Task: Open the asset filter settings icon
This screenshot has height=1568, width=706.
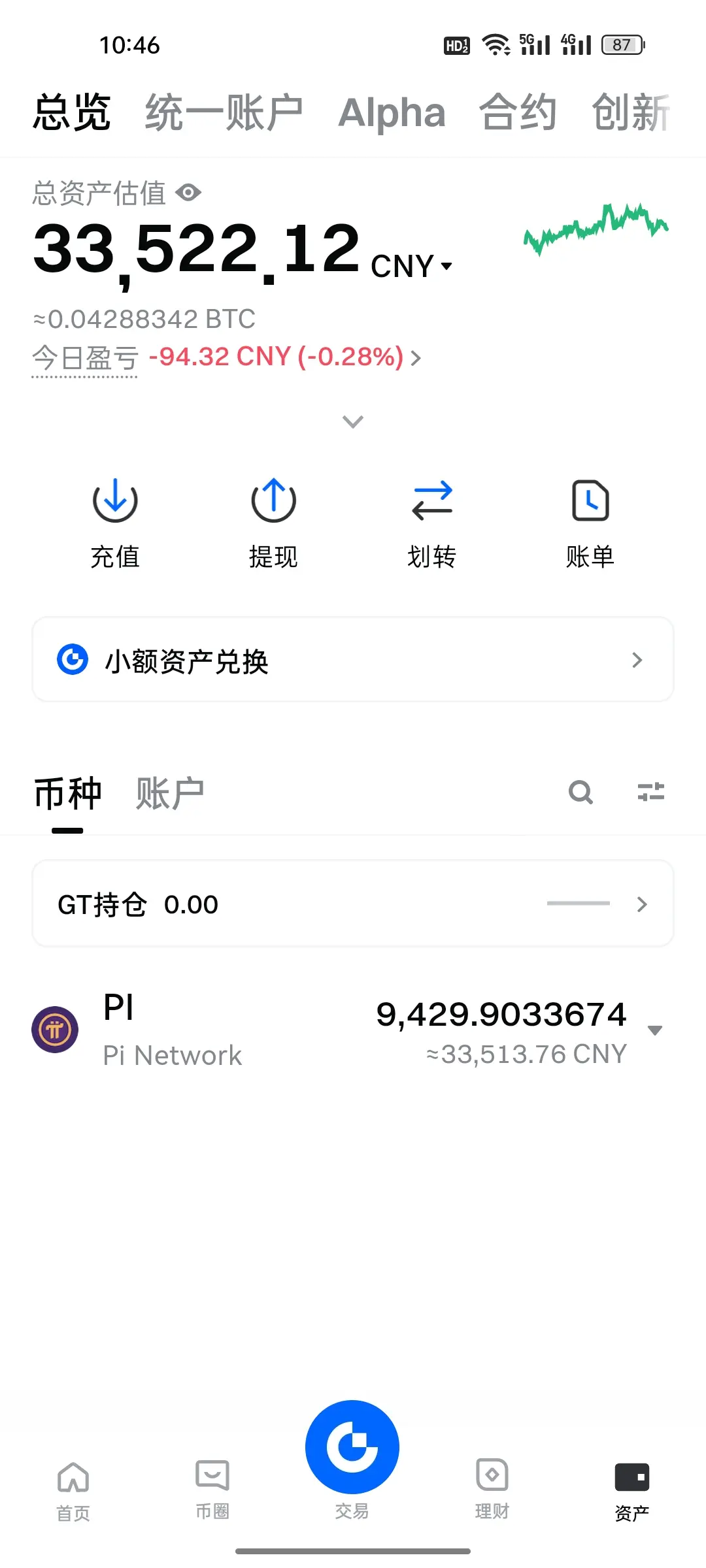Action: pos(651,792)
